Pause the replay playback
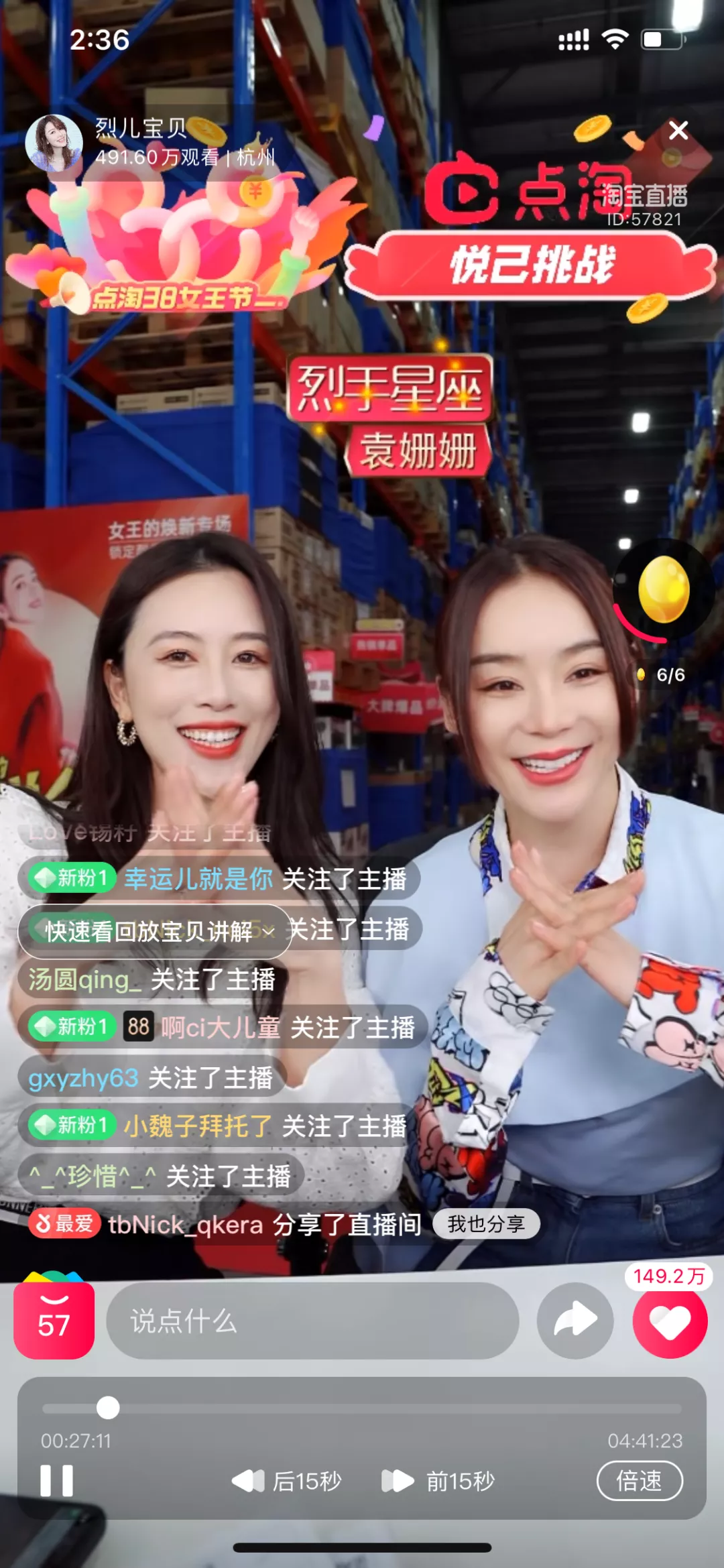Screen dimensions: 724x1568 click(57, 1481)
